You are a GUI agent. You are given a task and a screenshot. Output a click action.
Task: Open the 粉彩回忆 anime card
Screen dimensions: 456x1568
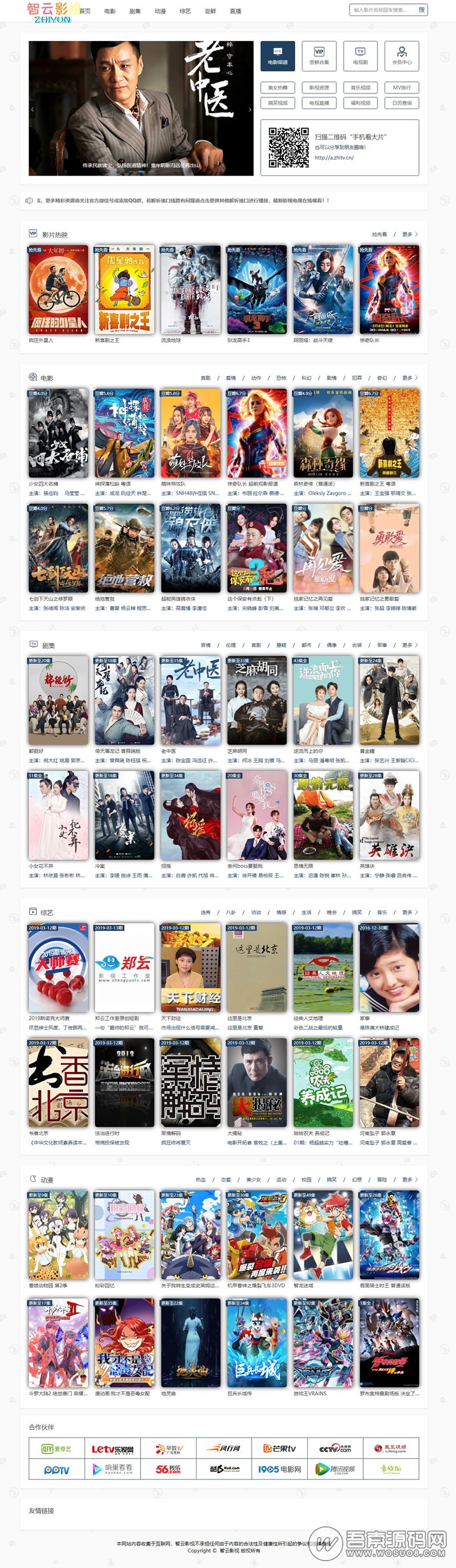[x=124, y=1235]
